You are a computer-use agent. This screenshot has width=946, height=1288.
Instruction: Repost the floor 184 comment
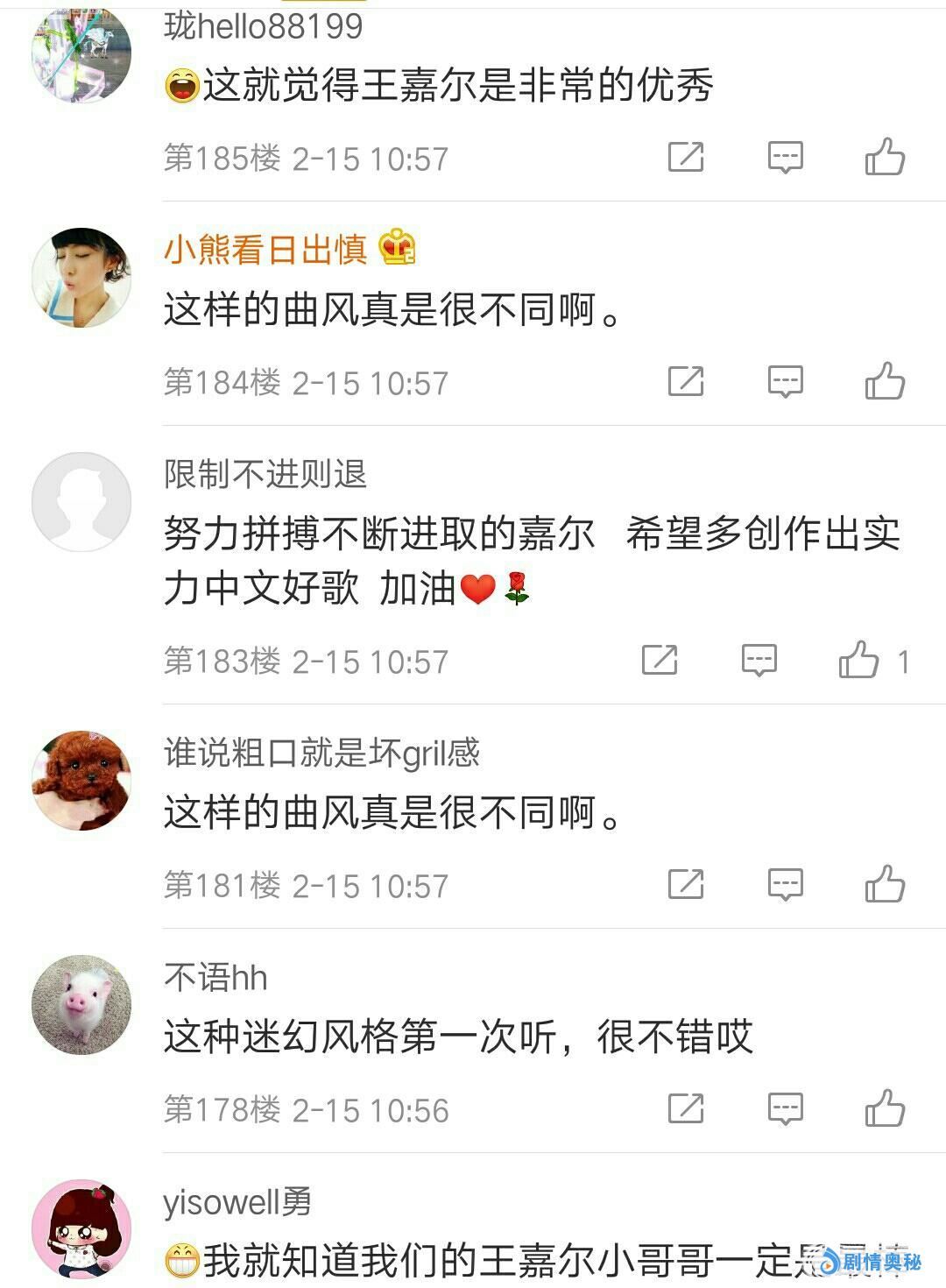[x=686, y=382]
